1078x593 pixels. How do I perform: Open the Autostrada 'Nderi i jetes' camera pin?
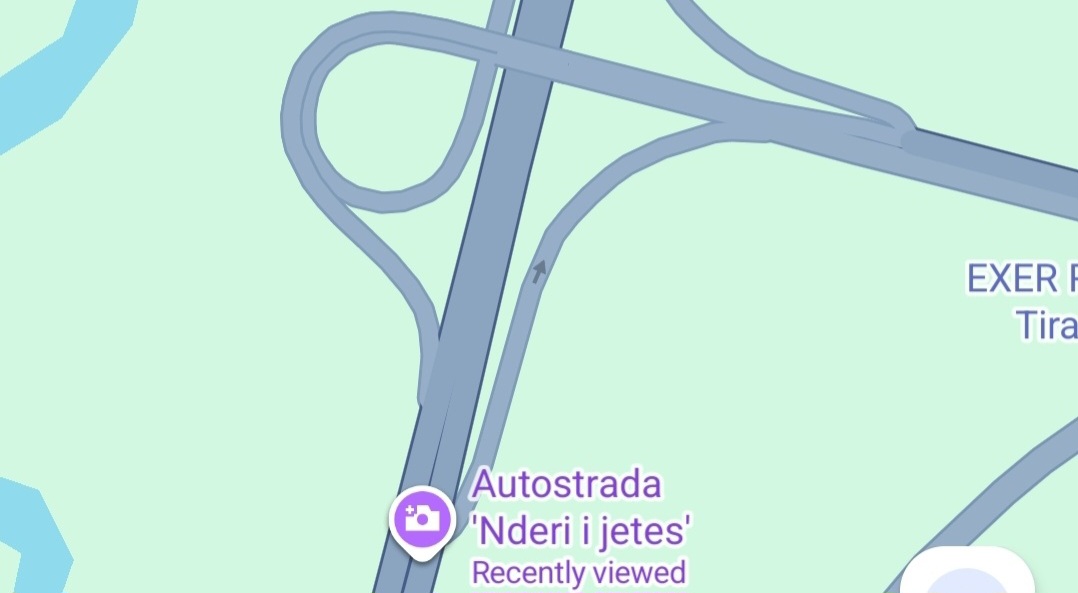point(421,518)
